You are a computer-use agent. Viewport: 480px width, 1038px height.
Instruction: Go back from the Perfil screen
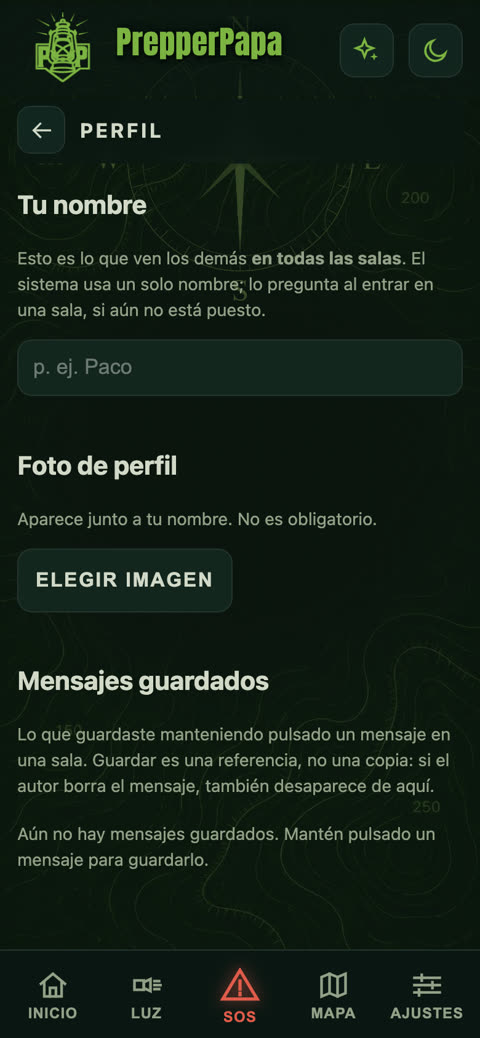[x=41, y=130]
